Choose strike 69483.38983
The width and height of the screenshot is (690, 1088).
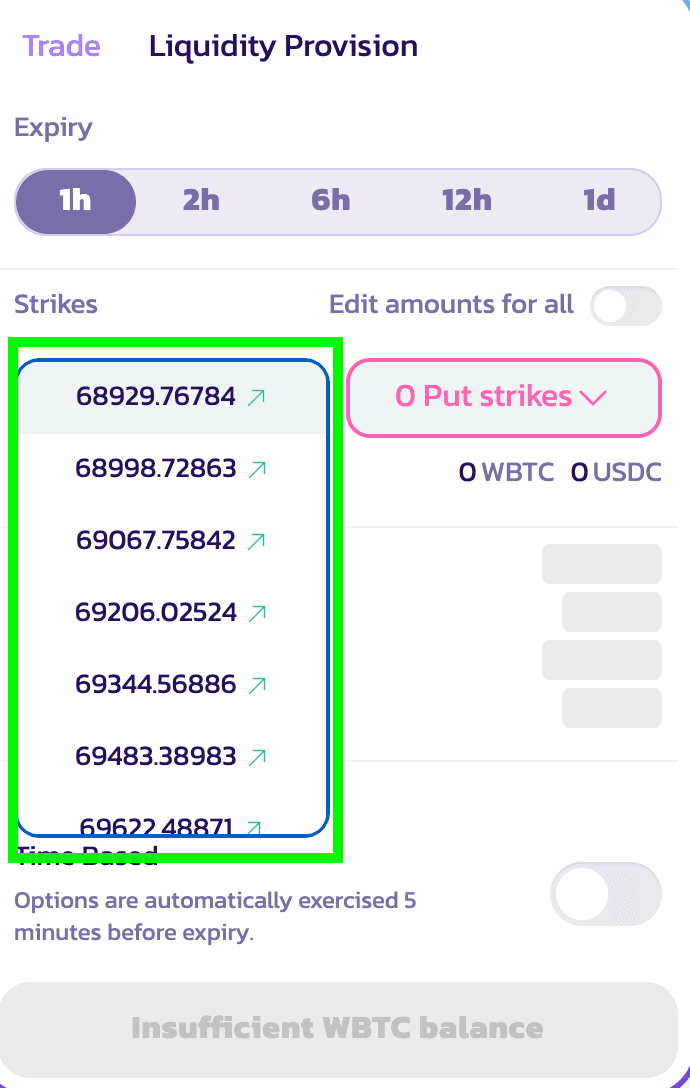pyautogui.click(x=172, y=756)
